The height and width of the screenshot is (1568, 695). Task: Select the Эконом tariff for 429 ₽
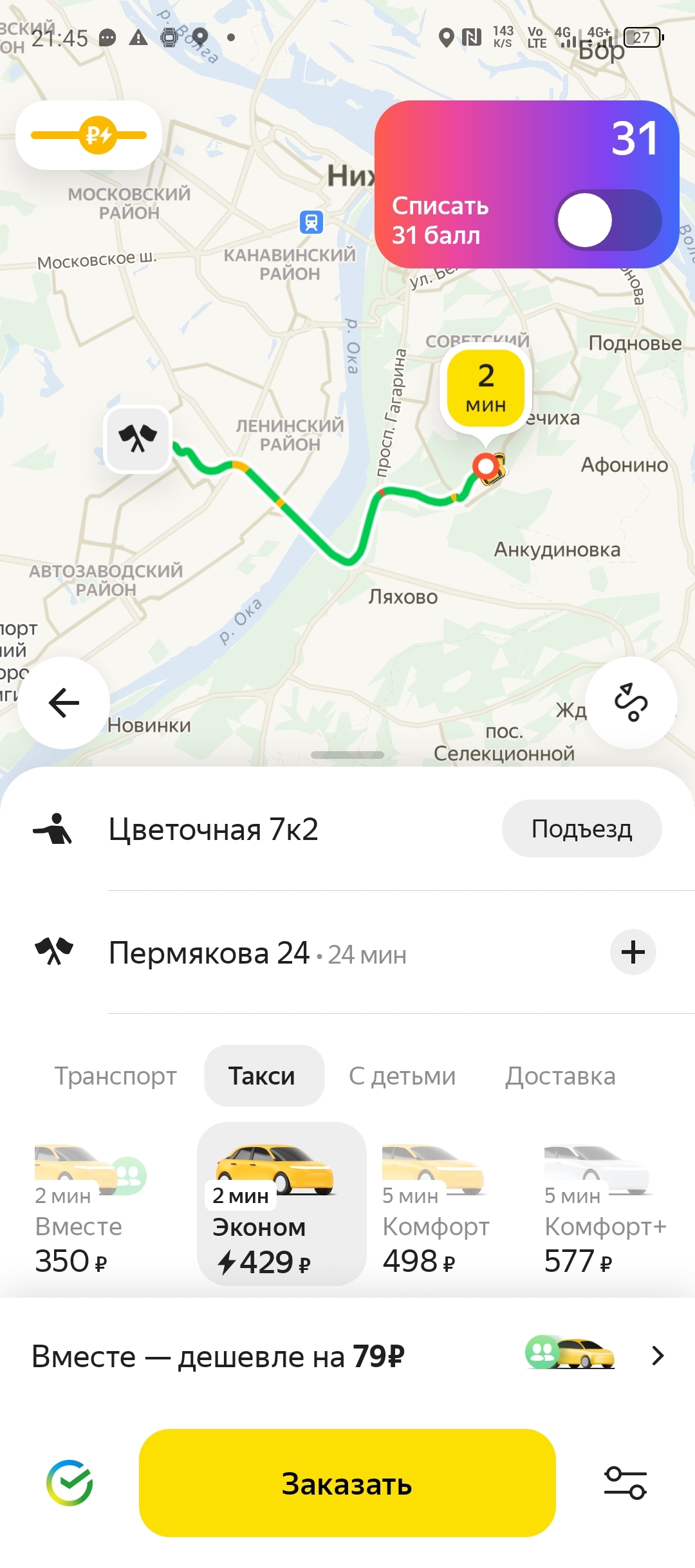click(281, 1204)
